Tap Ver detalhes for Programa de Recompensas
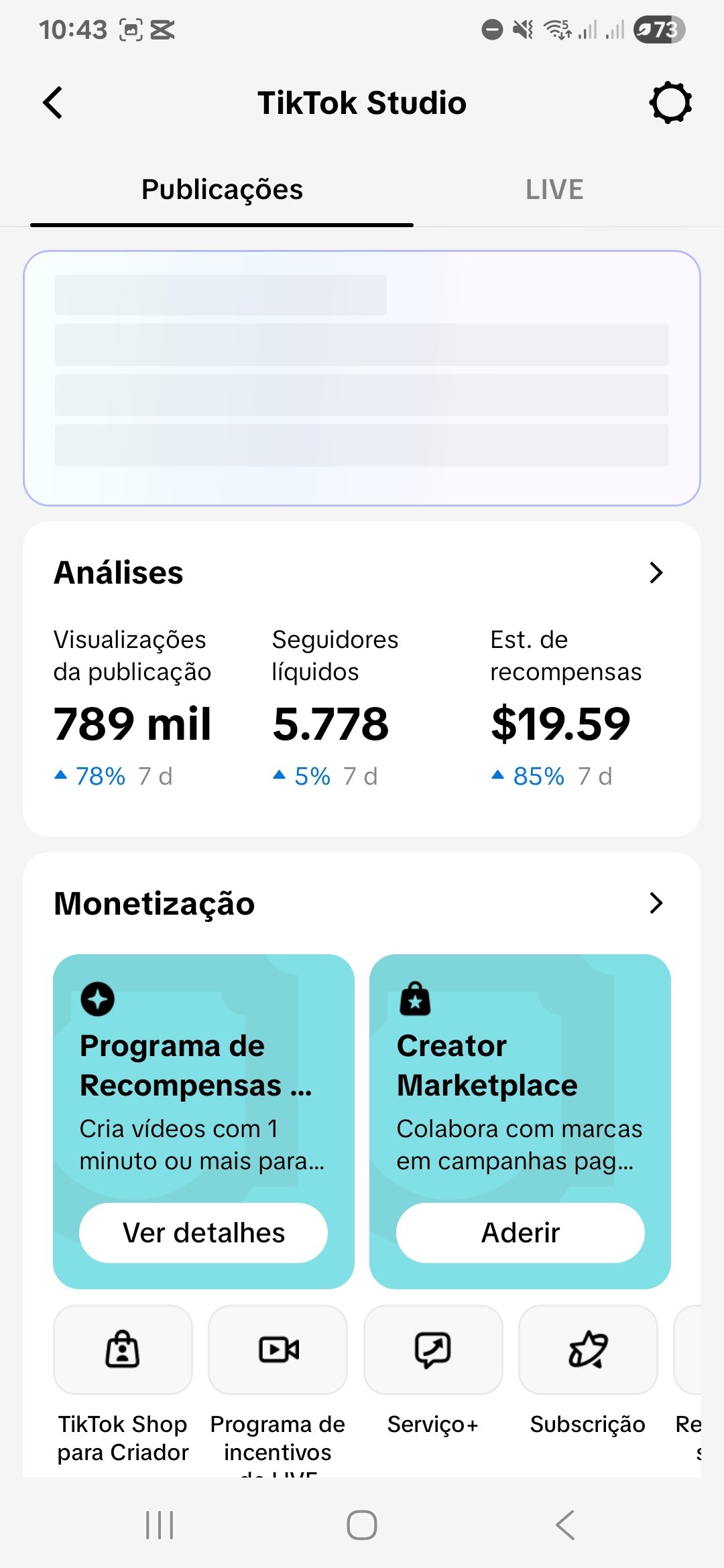Screen dimensions: 724x1568 (203, 1233)
